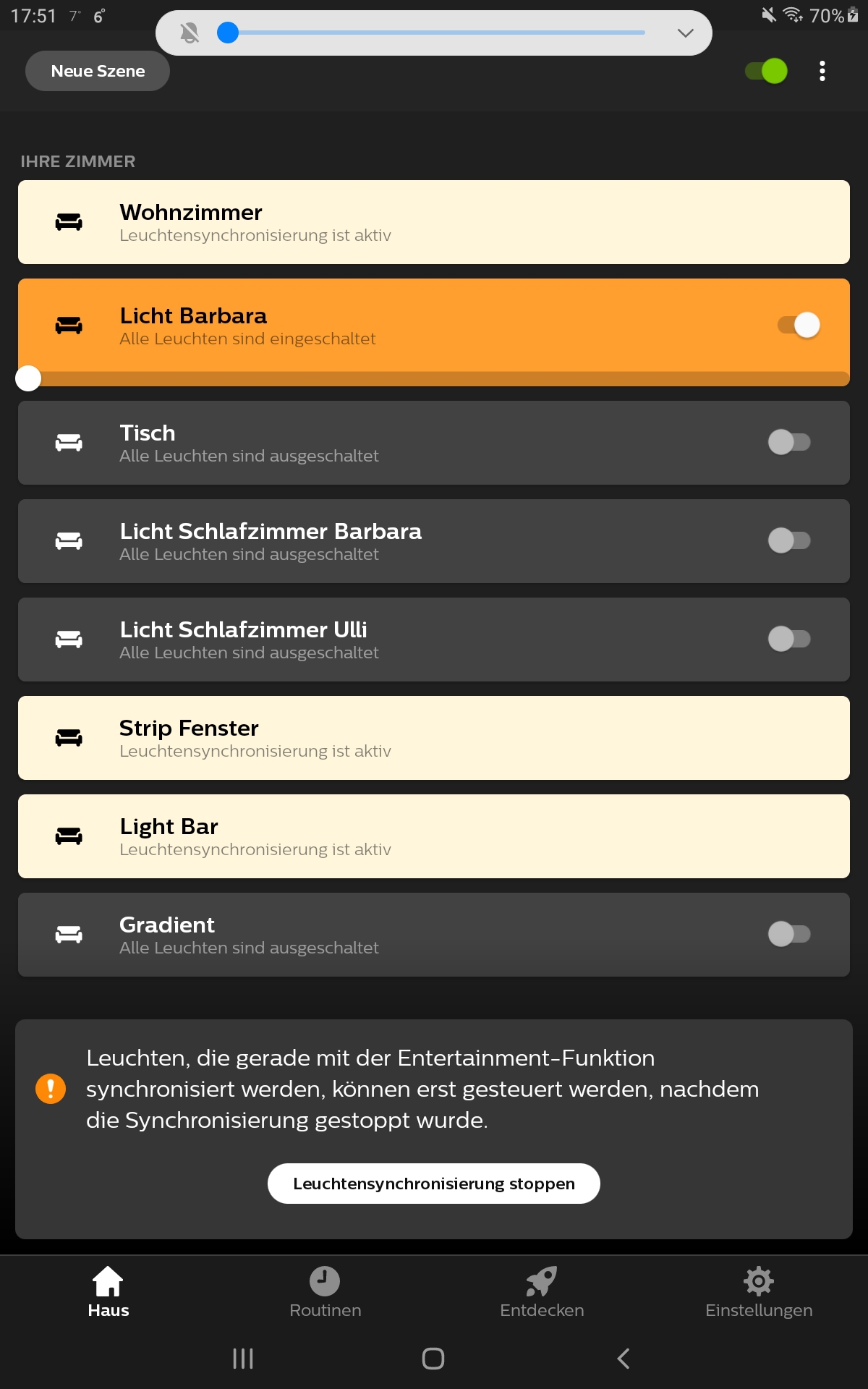Image resolution: width=868 pixels, height=1389 pixels.
Task: Open the Wohnzimmer room
Action: pyautogui.click(x=434, y=222)
